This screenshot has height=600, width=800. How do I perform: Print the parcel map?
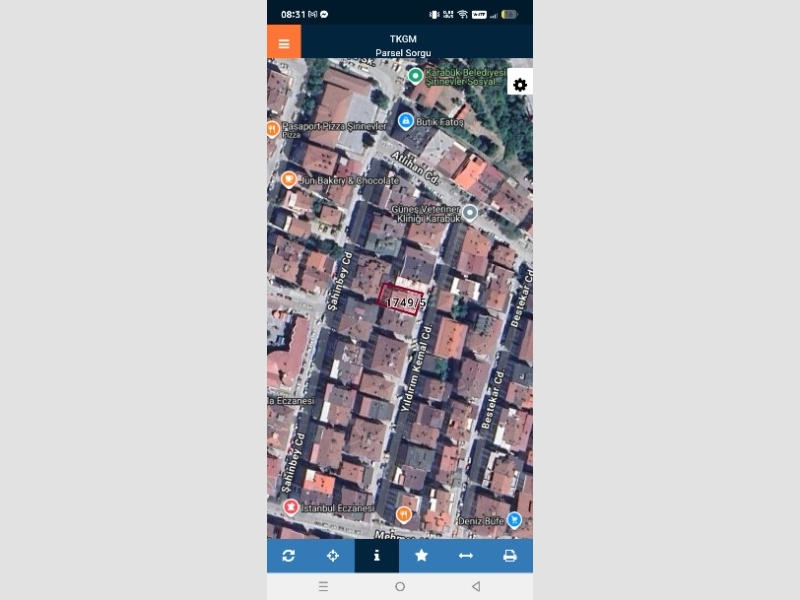tap(510, 556)
